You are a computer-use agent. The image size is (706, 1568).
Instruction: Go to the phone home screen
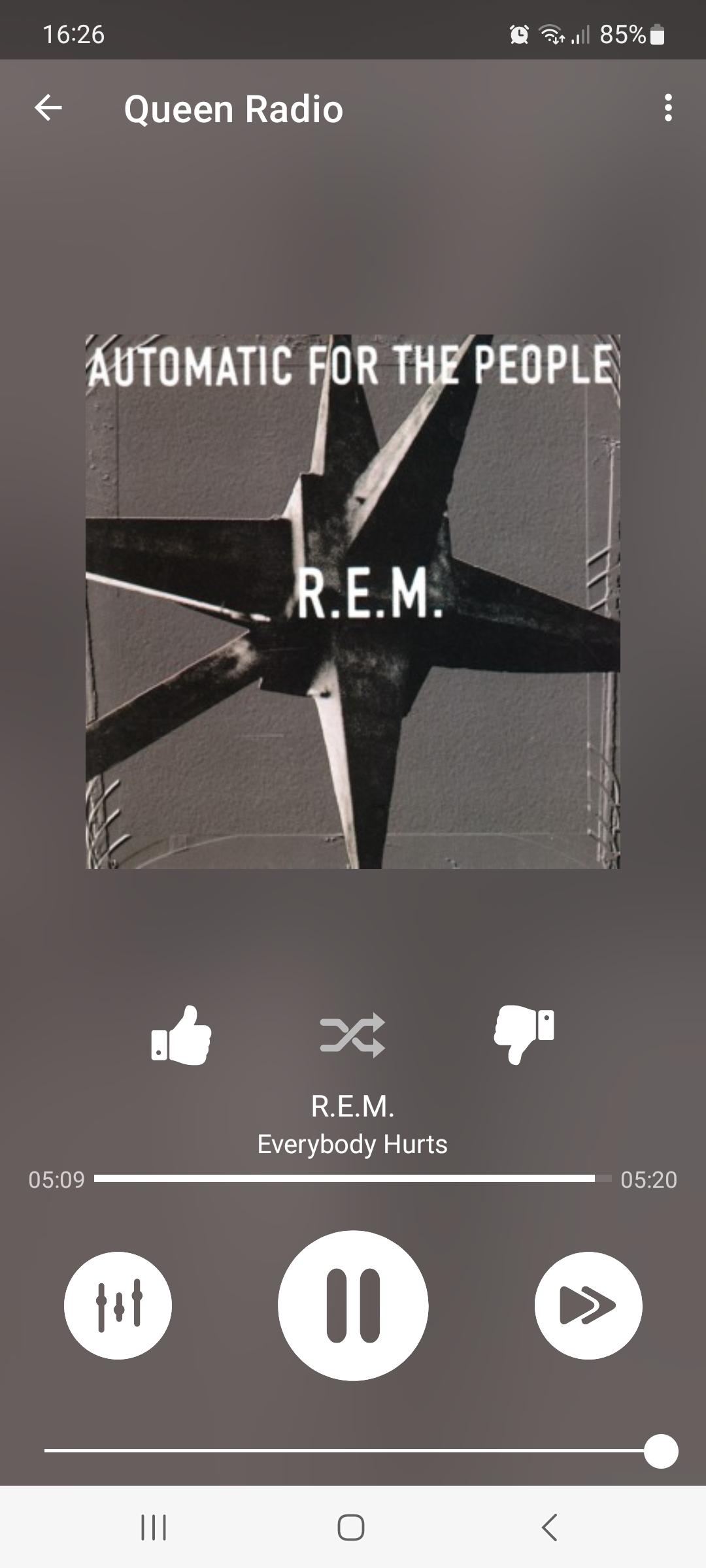(x=351, y=1527)
